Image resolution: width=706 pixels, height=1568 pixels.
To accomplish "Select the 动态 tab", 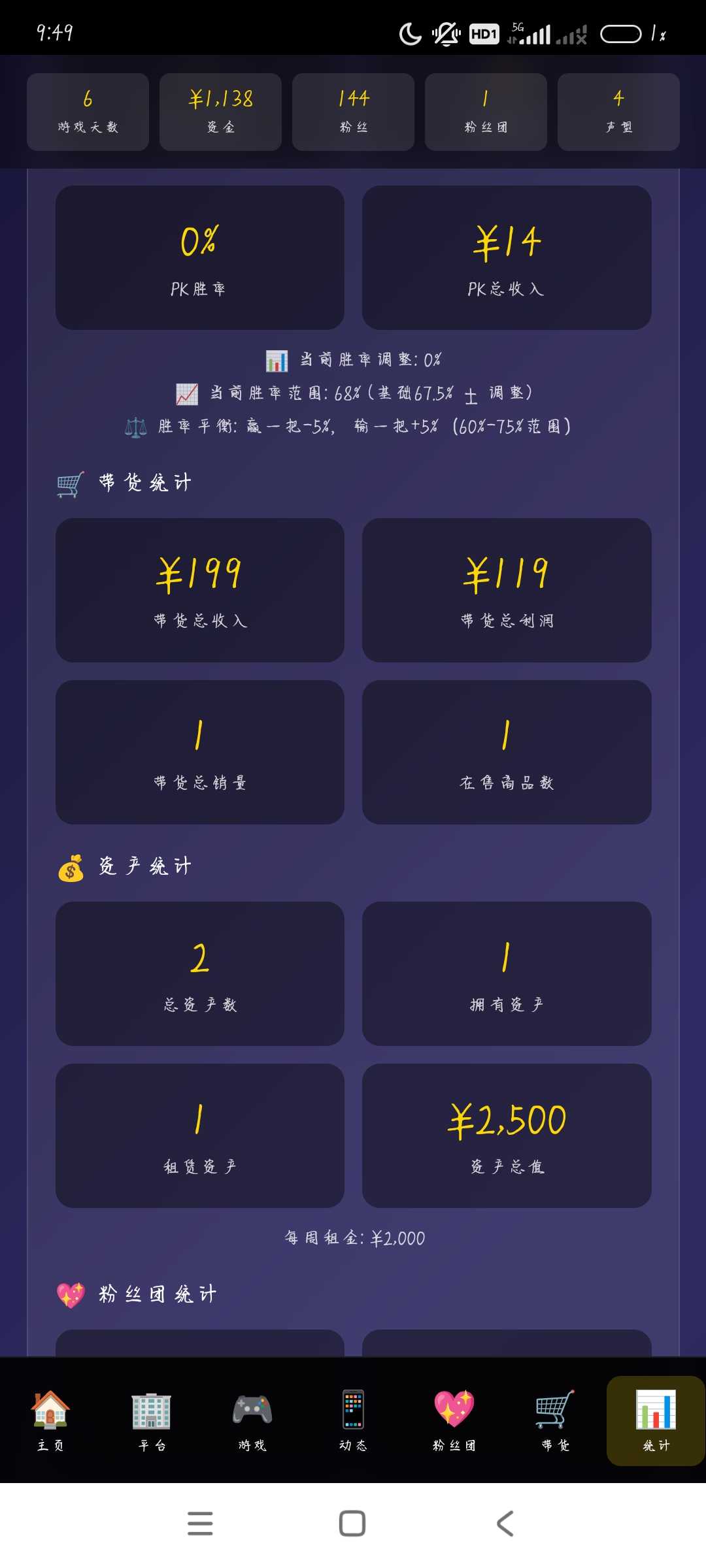I will pos(353,1420).
